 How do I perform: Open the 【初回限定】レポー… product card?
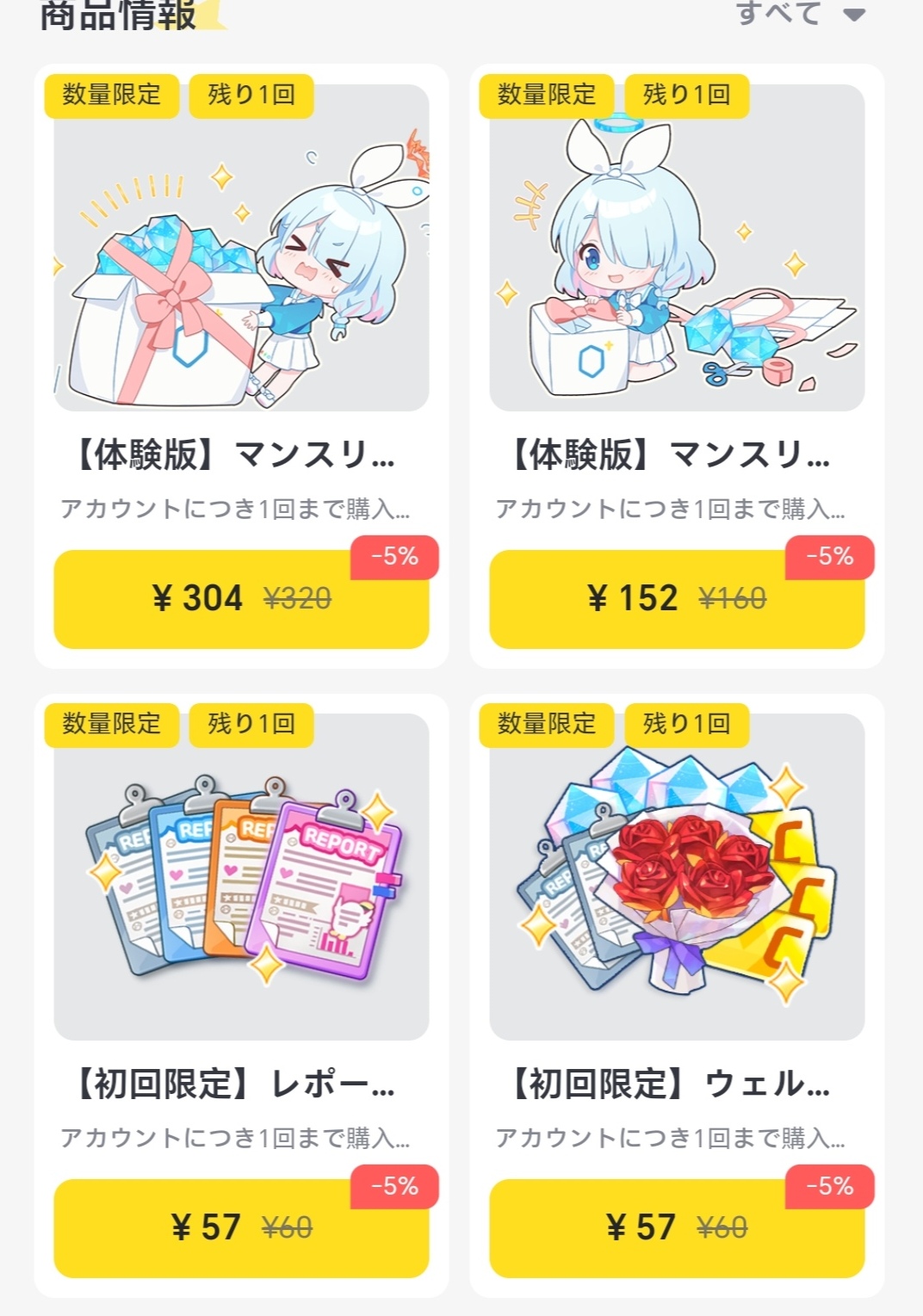pyautogui.click(x=241, y=878)
